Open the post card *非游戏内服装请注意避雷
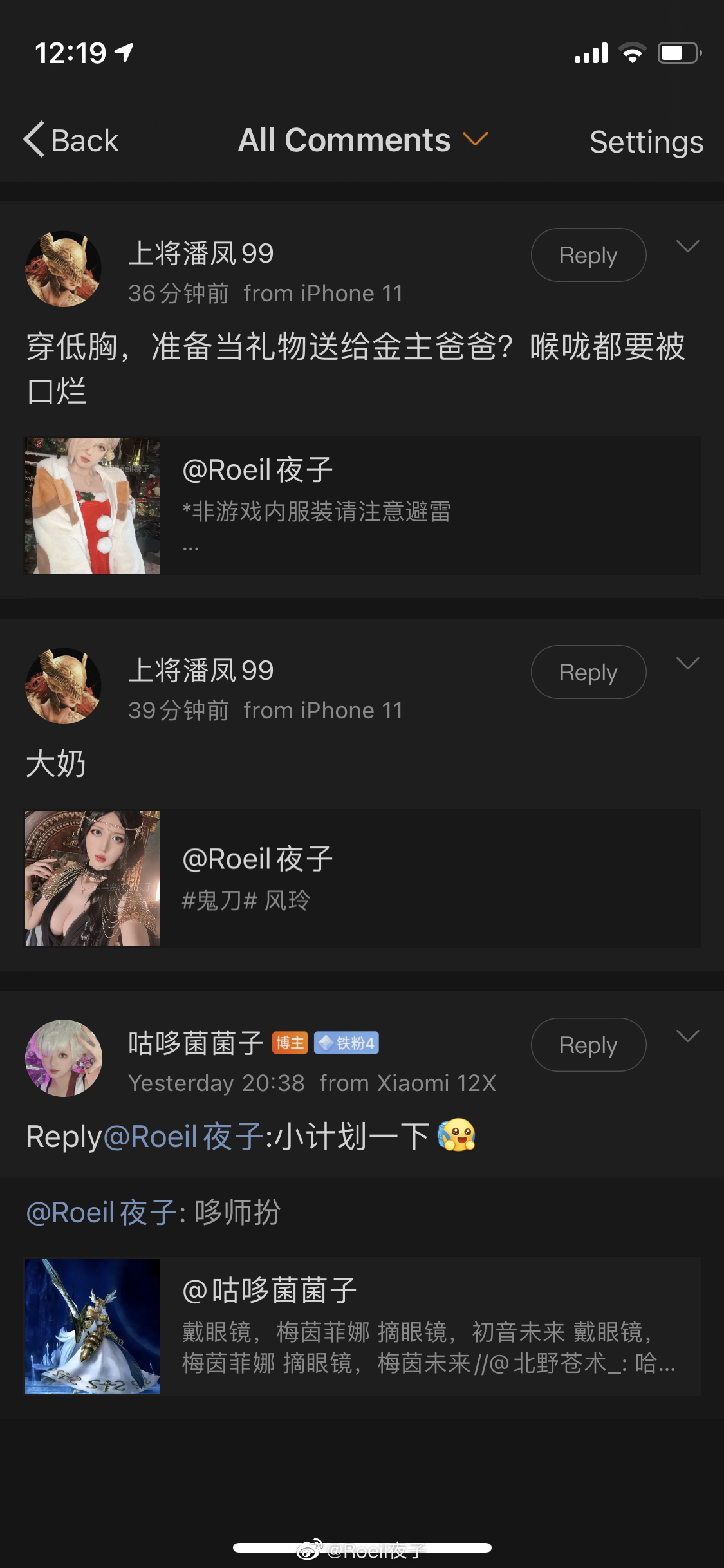Image resolution: width=724 pixels, height=1568 pixels. [362, 506]
